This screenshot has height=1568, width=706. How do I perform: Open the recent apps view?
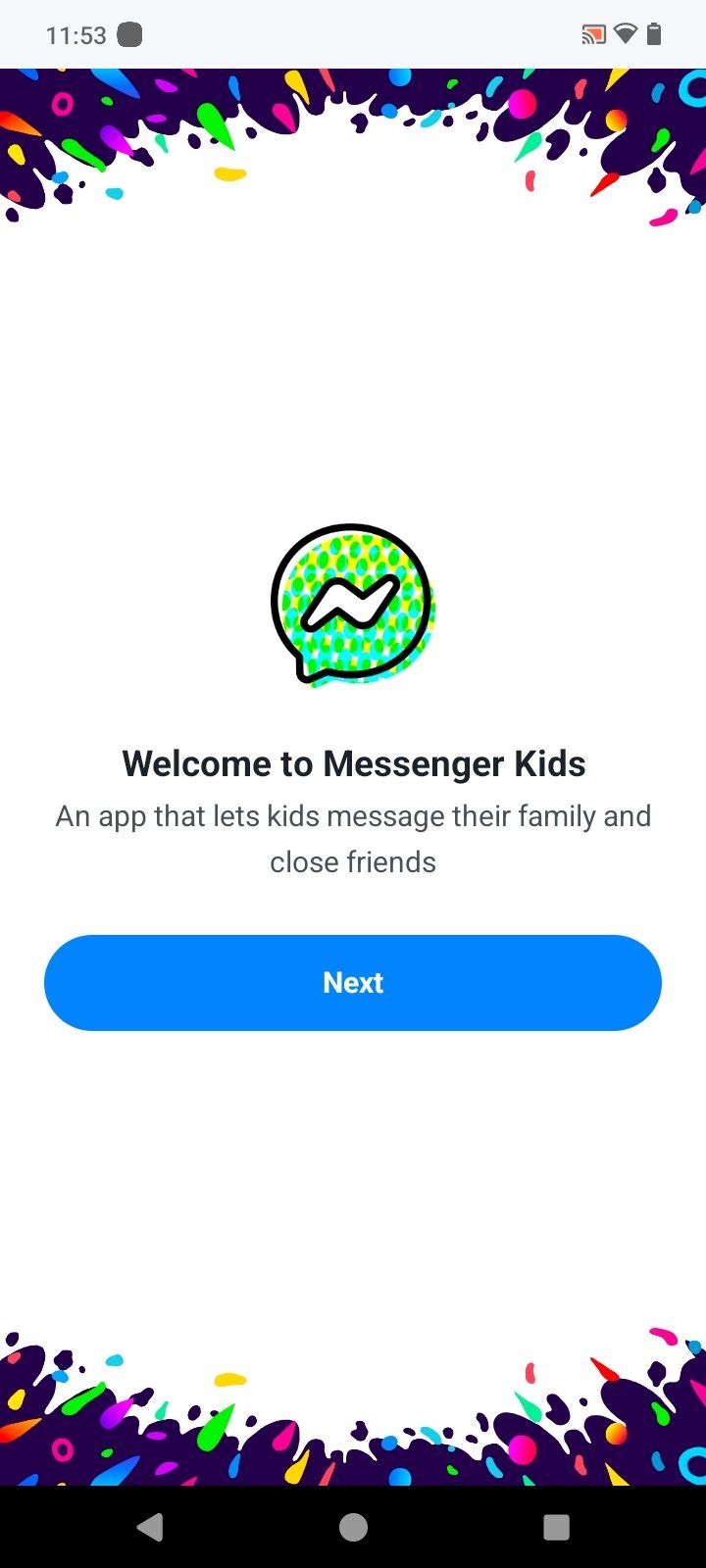coord(556,1527)
